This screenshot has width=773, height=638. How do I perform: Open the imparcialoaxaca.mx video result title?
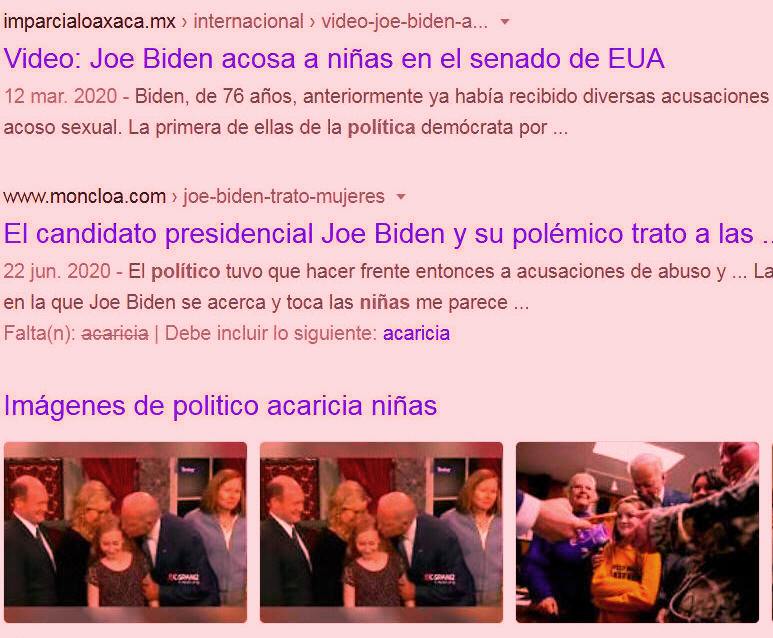coord(334,59)
